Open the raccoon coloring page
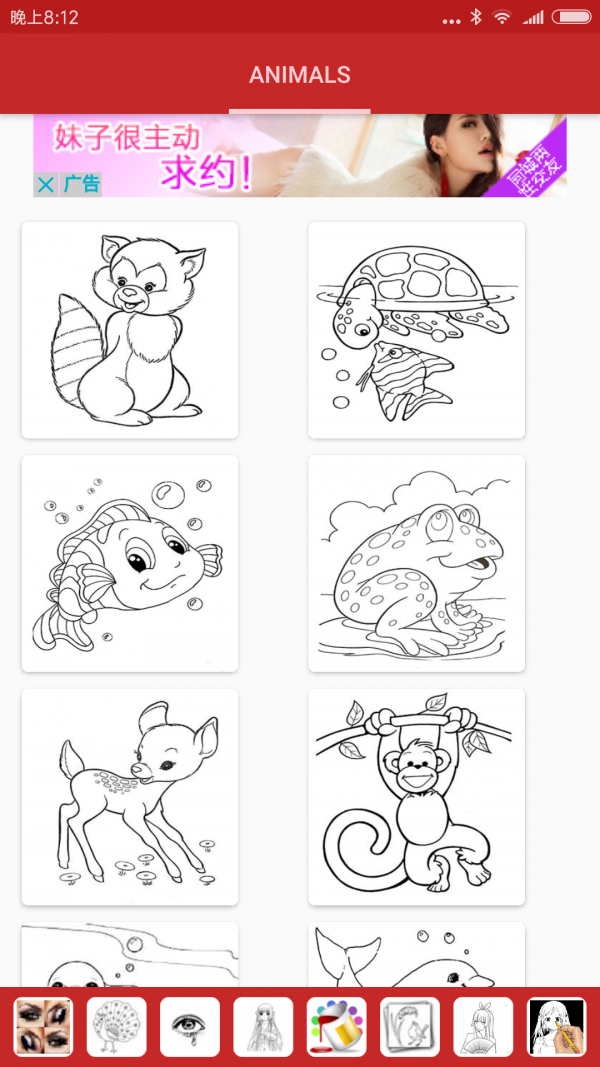This screenshot has width=600, height=1067. [x=130, y=329]
